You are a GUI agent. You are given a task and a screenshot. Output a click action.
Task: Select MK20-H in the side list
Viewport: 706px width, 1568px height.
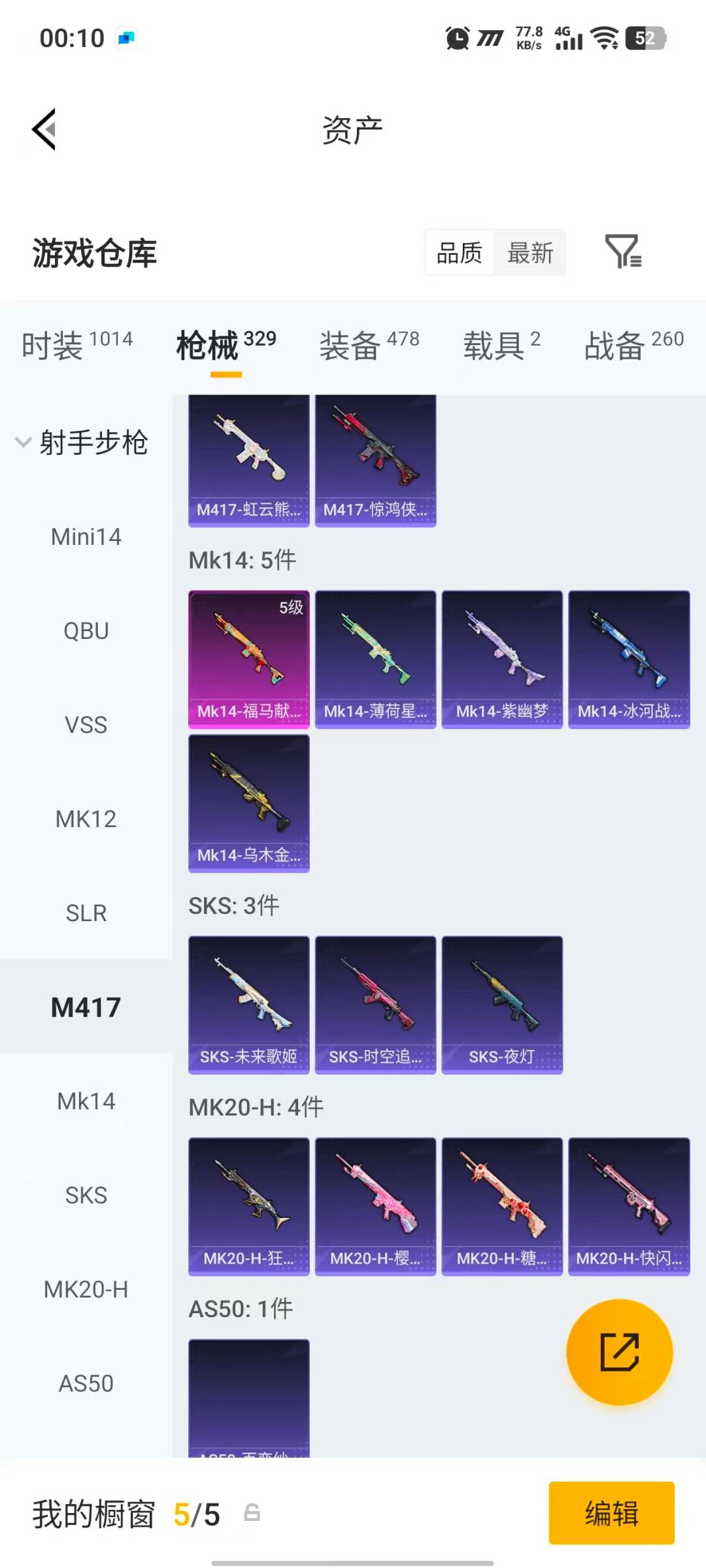coord(86,1289)
